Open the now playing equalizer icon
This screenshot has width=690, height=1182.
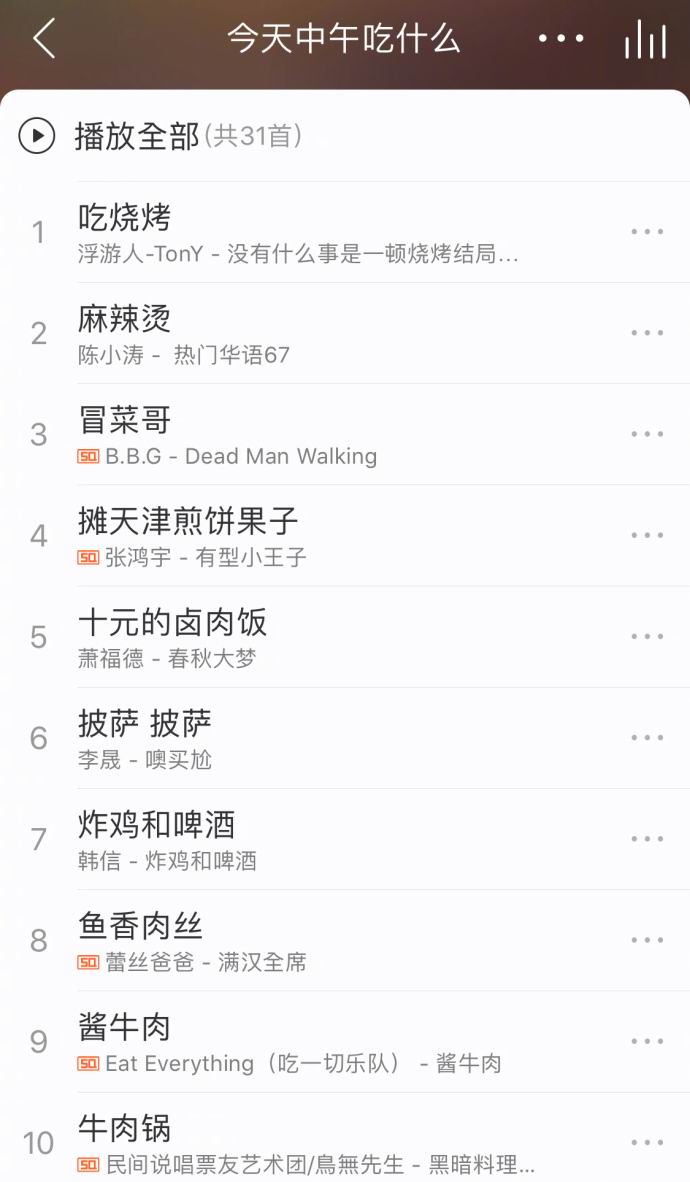pos(645,39)
